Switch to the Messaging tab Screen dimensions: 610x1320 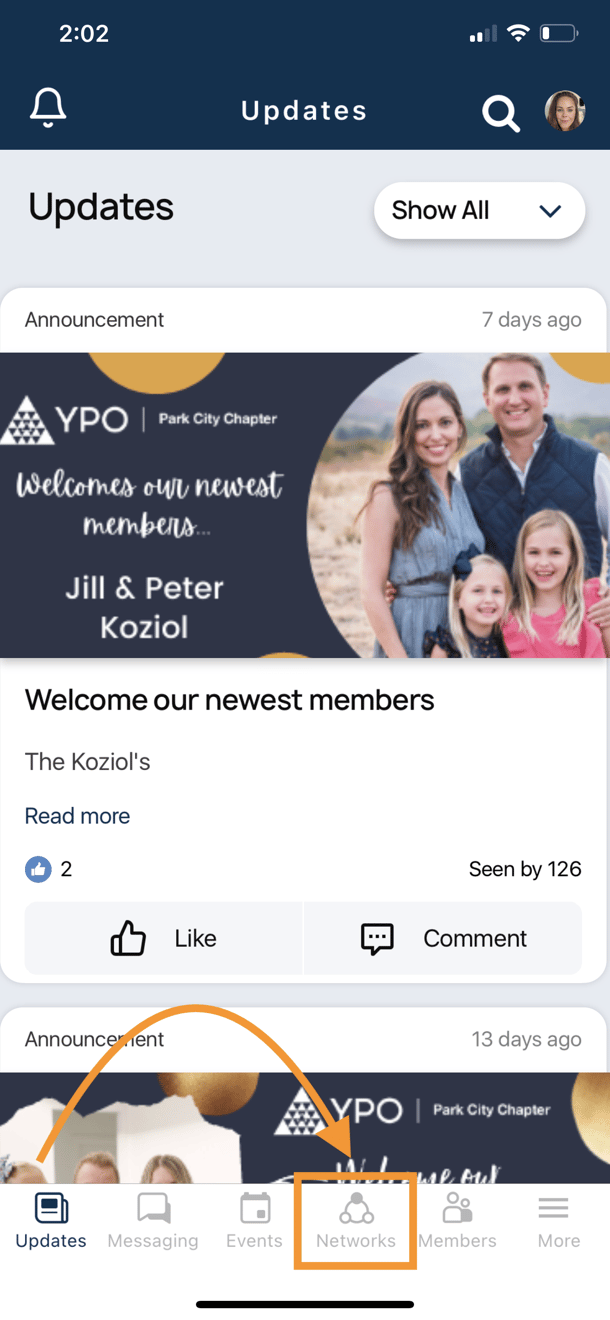coord(153,1221)
